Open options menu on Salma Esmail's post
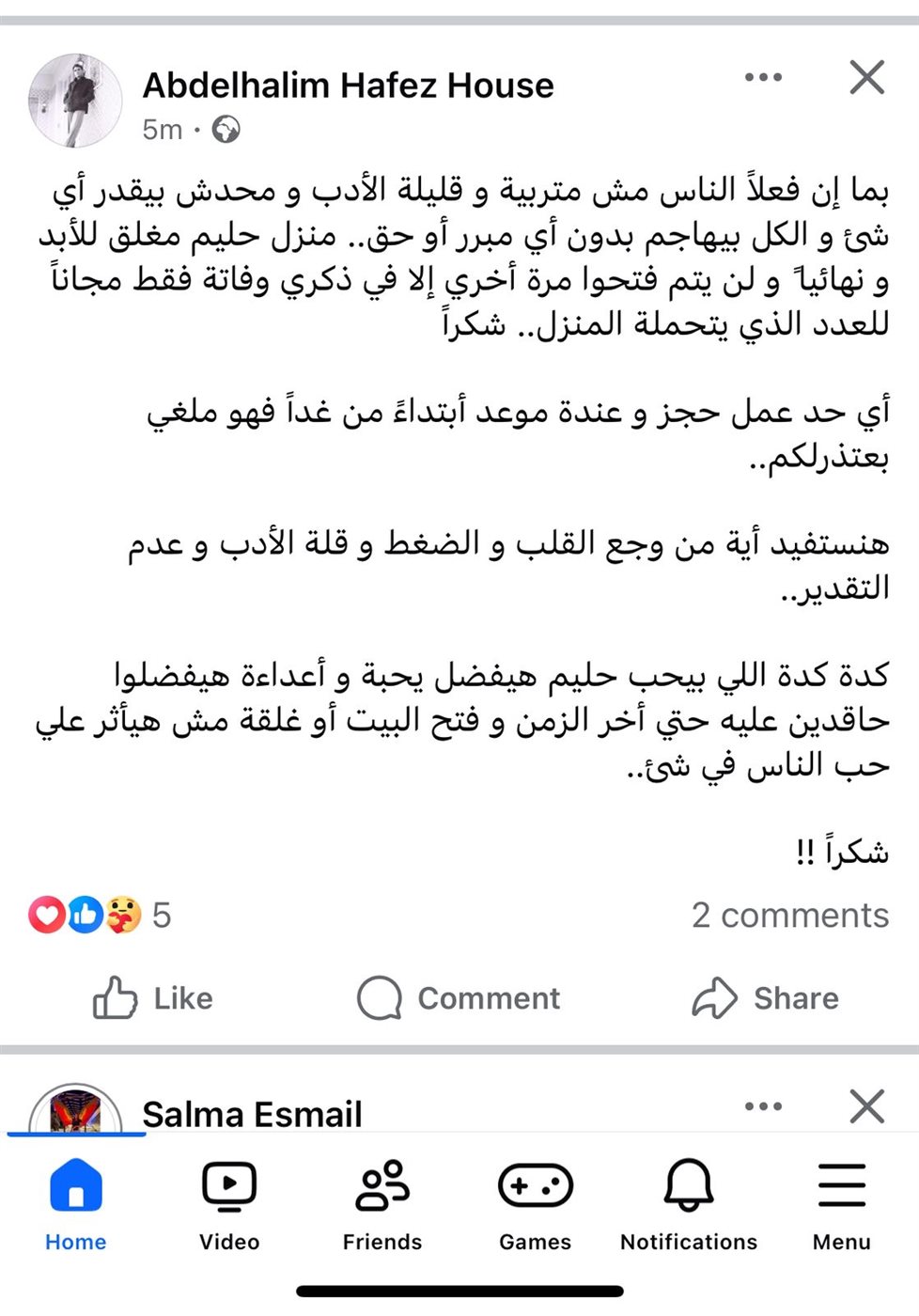 763,1106
